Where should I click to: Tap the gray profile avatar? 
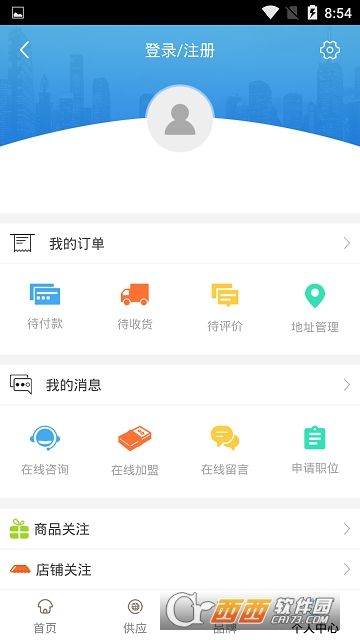pos(180,119)
